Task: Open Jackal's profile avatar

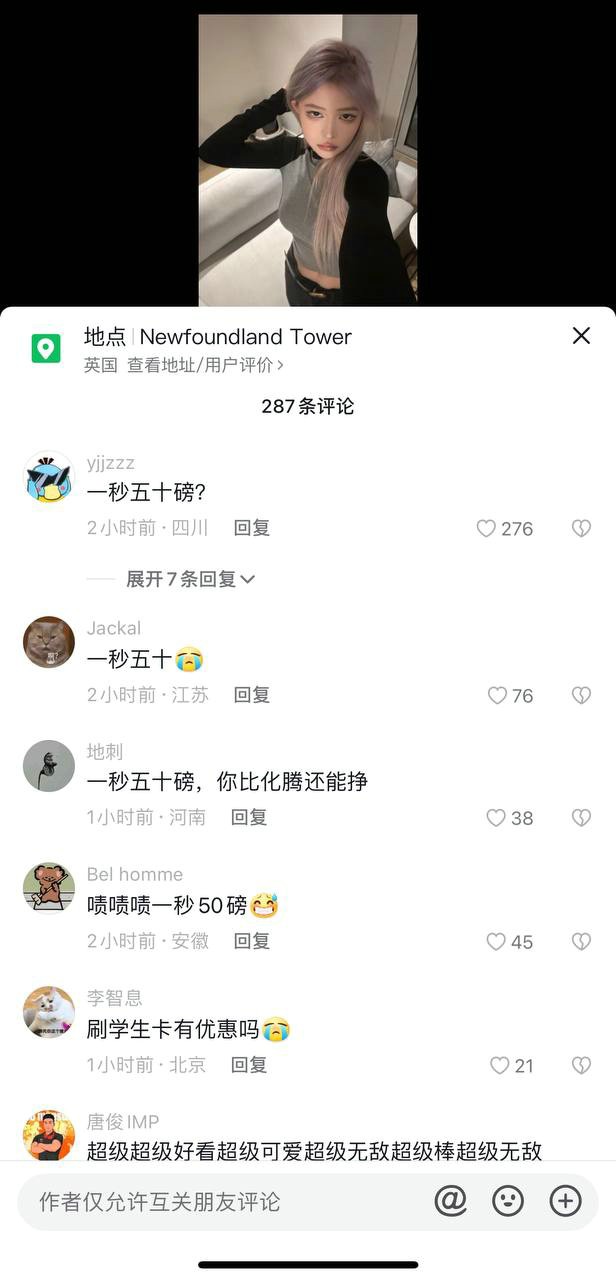Action: pyautogui.click(x=49, y=642)
